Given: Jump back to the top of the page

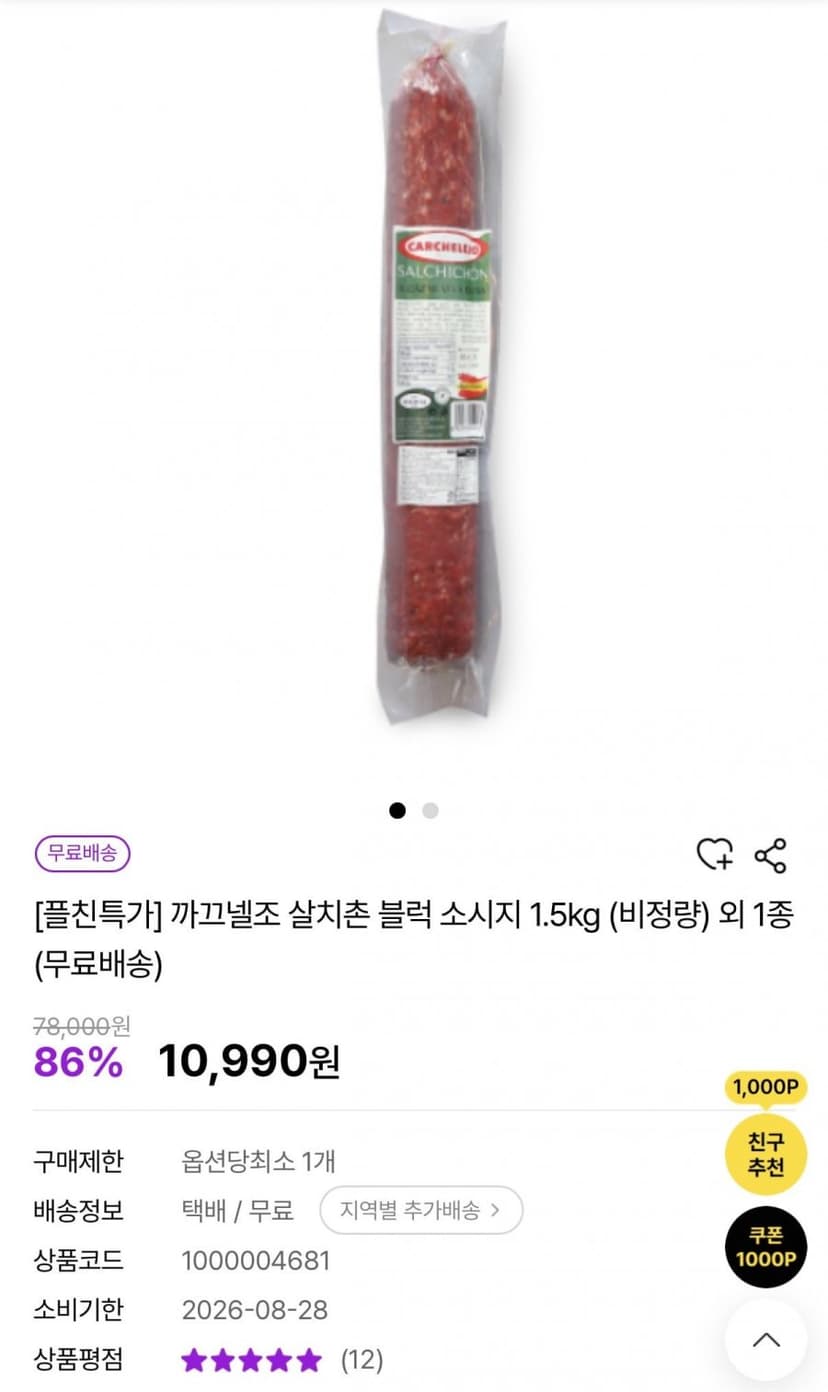Looking at the screenshot, I should pos(766,1340).
